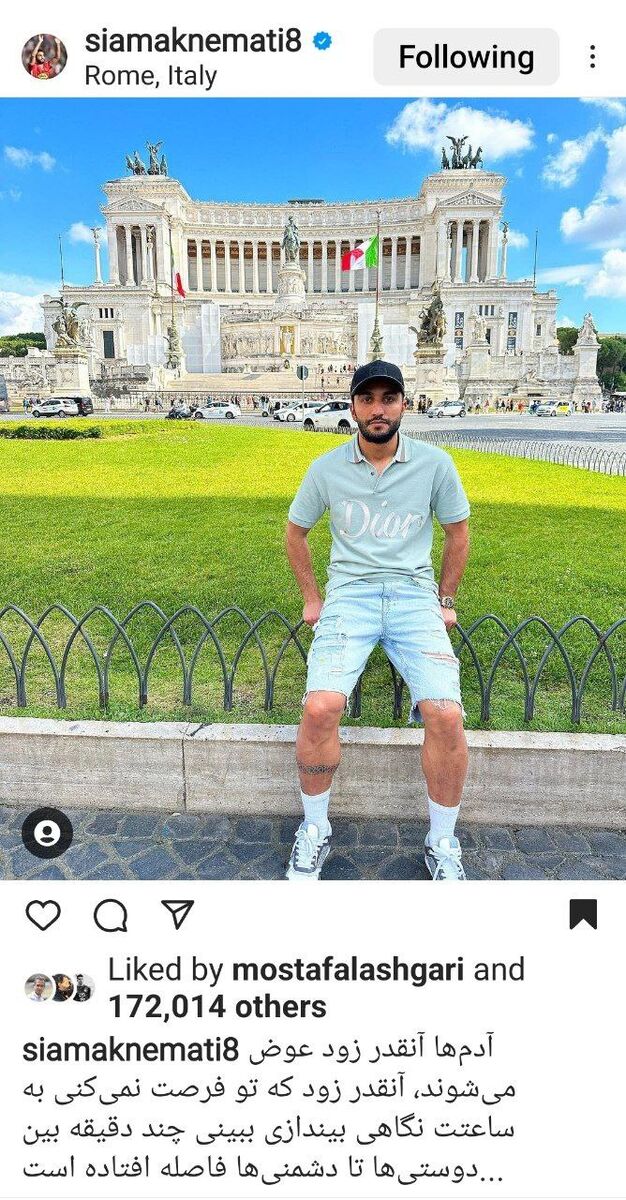Open comments with the speech bubble icon
This screenshot has width=626, height=1200.
(x=110, y=914)
